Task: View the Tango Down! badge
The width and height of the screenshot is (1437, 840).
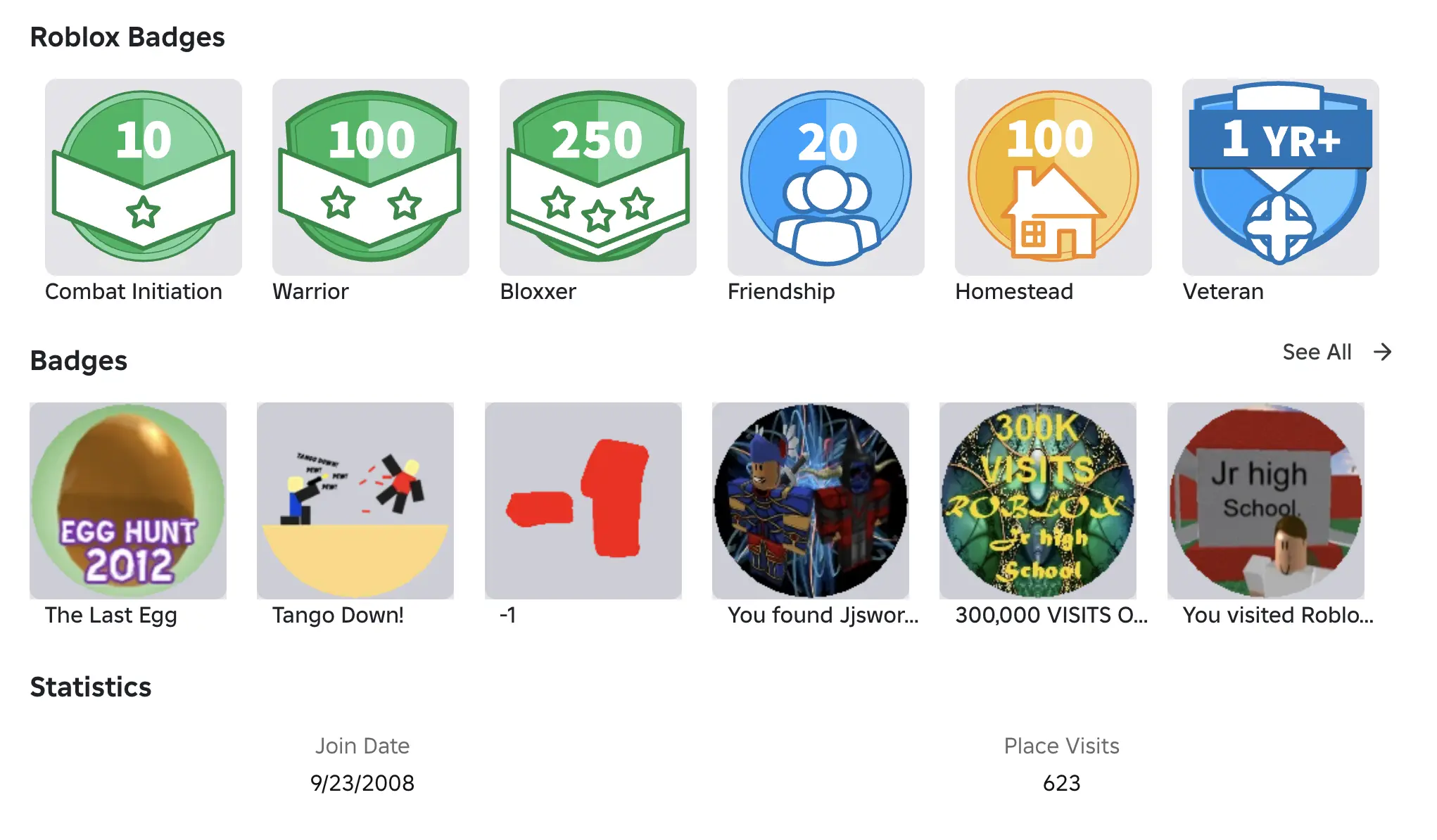Action: tap(355, 500)
